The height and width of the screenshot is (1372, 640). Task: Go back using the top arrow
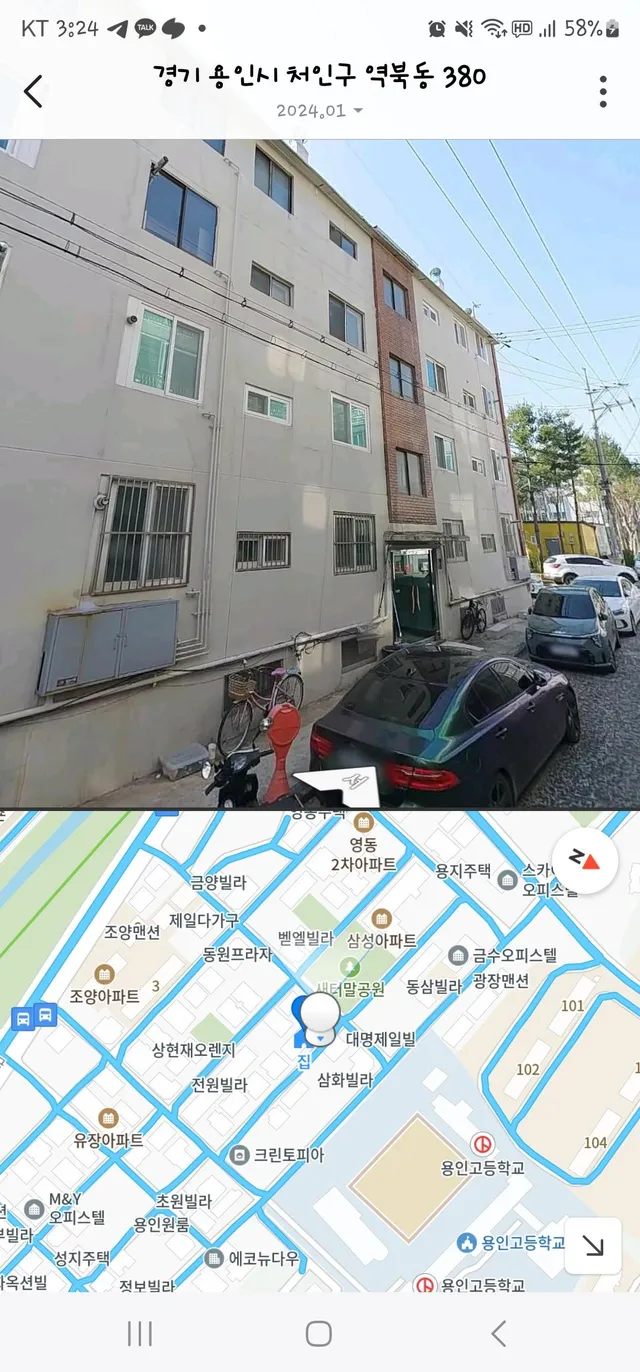click(33, 91)
